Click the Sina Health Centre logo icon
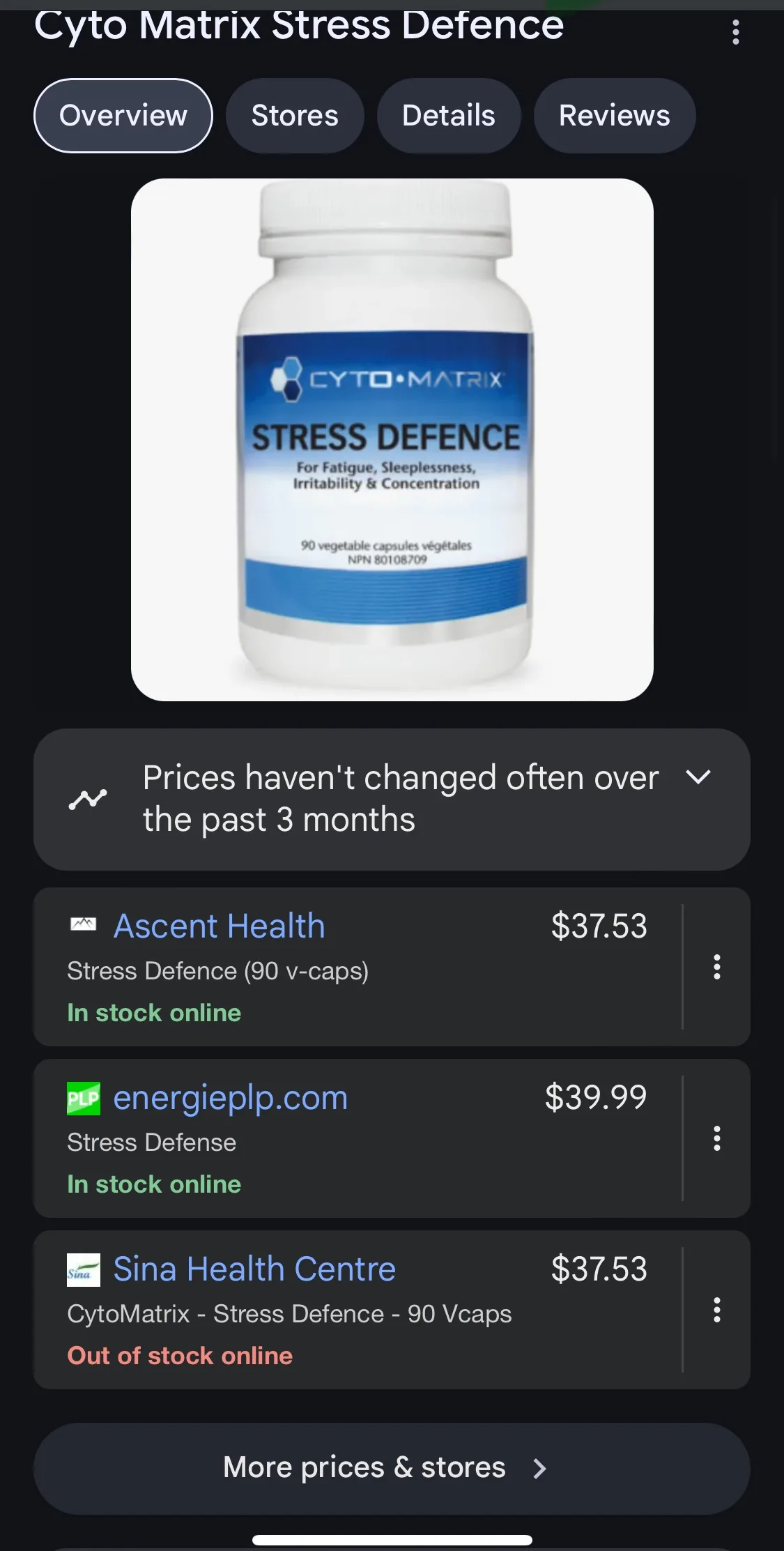The height and width of the screenshot is (1551, 784). tap(84, 1269)
